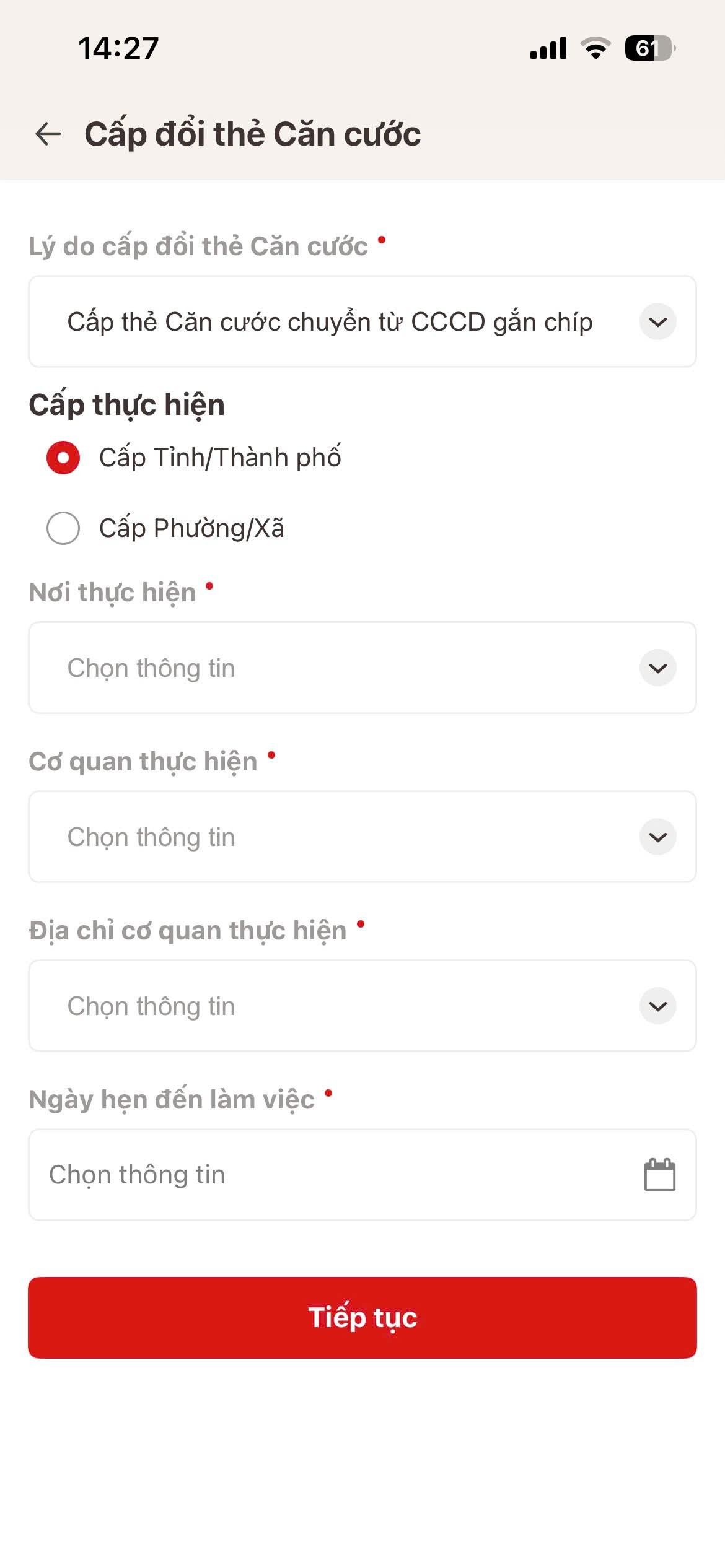Go back using the arrow icon
The image size is (725, 1568).
48,134
